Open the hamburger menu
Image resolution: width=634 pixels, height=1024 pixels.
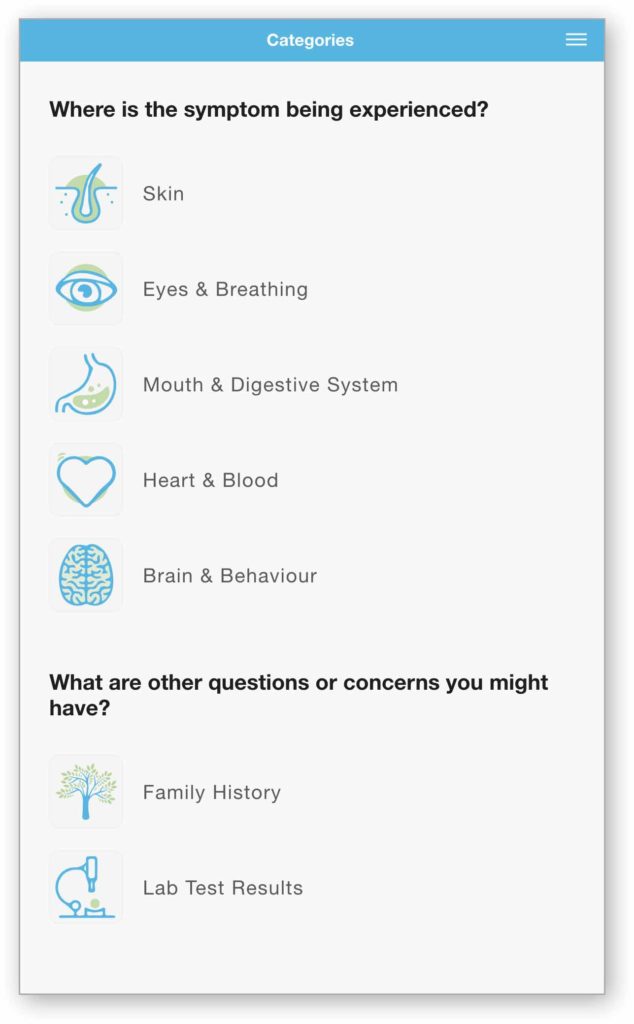click(x=575, y=40)
